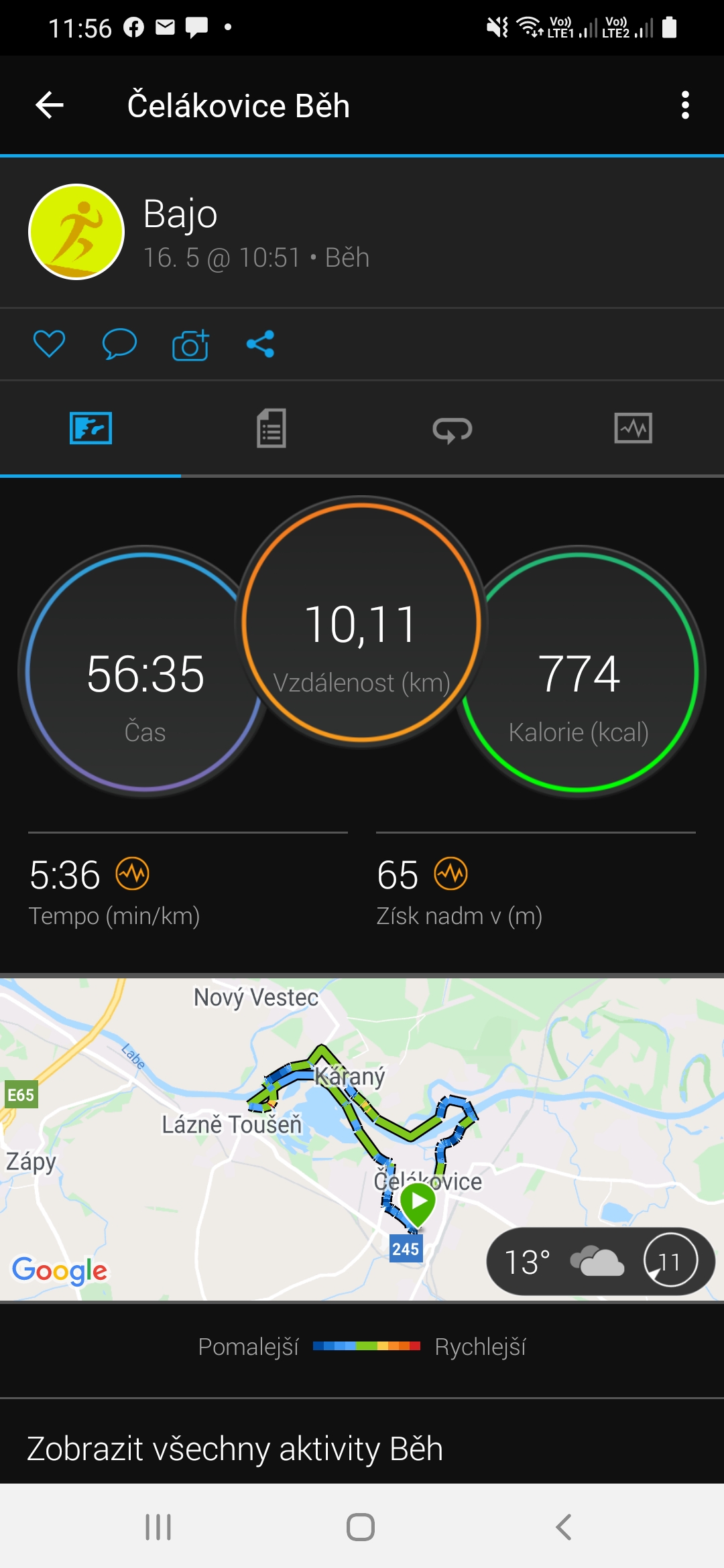Go back using the app bar arrow
The height and width of the screenshot is (1568, 724).
(x=50, y=105)
